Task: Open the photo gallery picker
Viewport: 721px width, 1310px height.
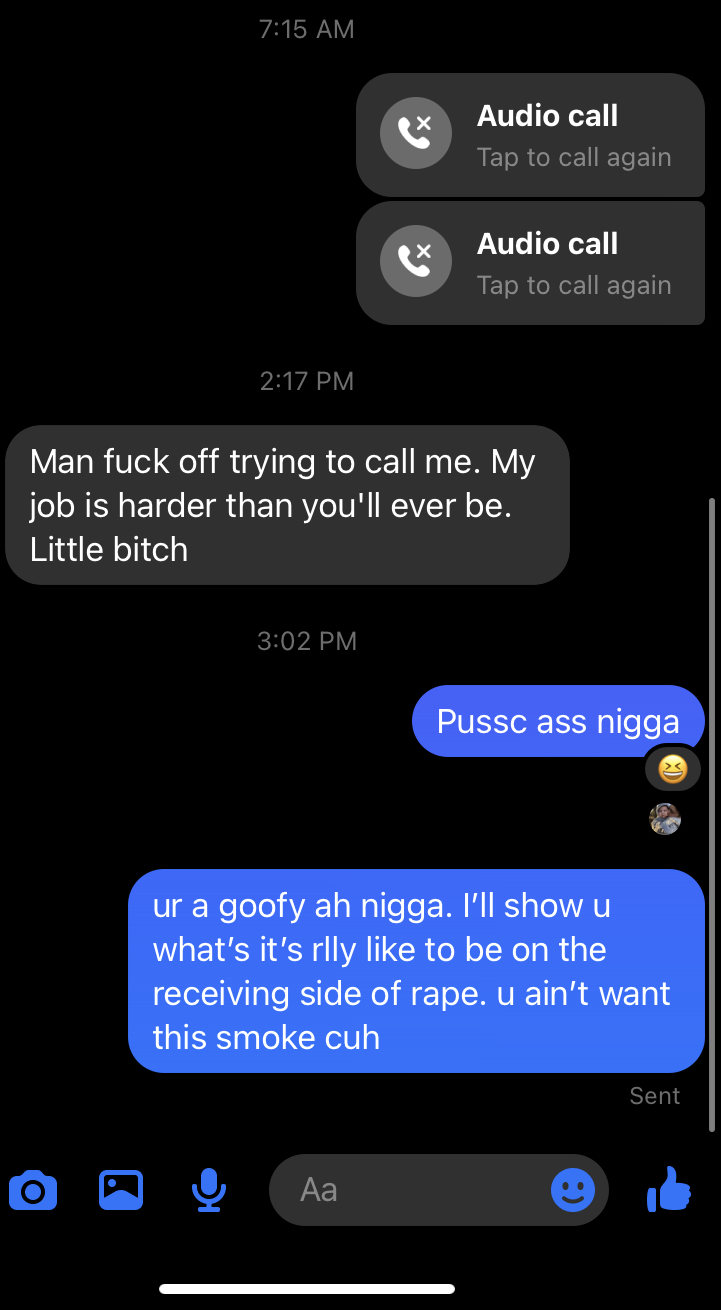Action: pyautogui.click(x=121, y=1190)
